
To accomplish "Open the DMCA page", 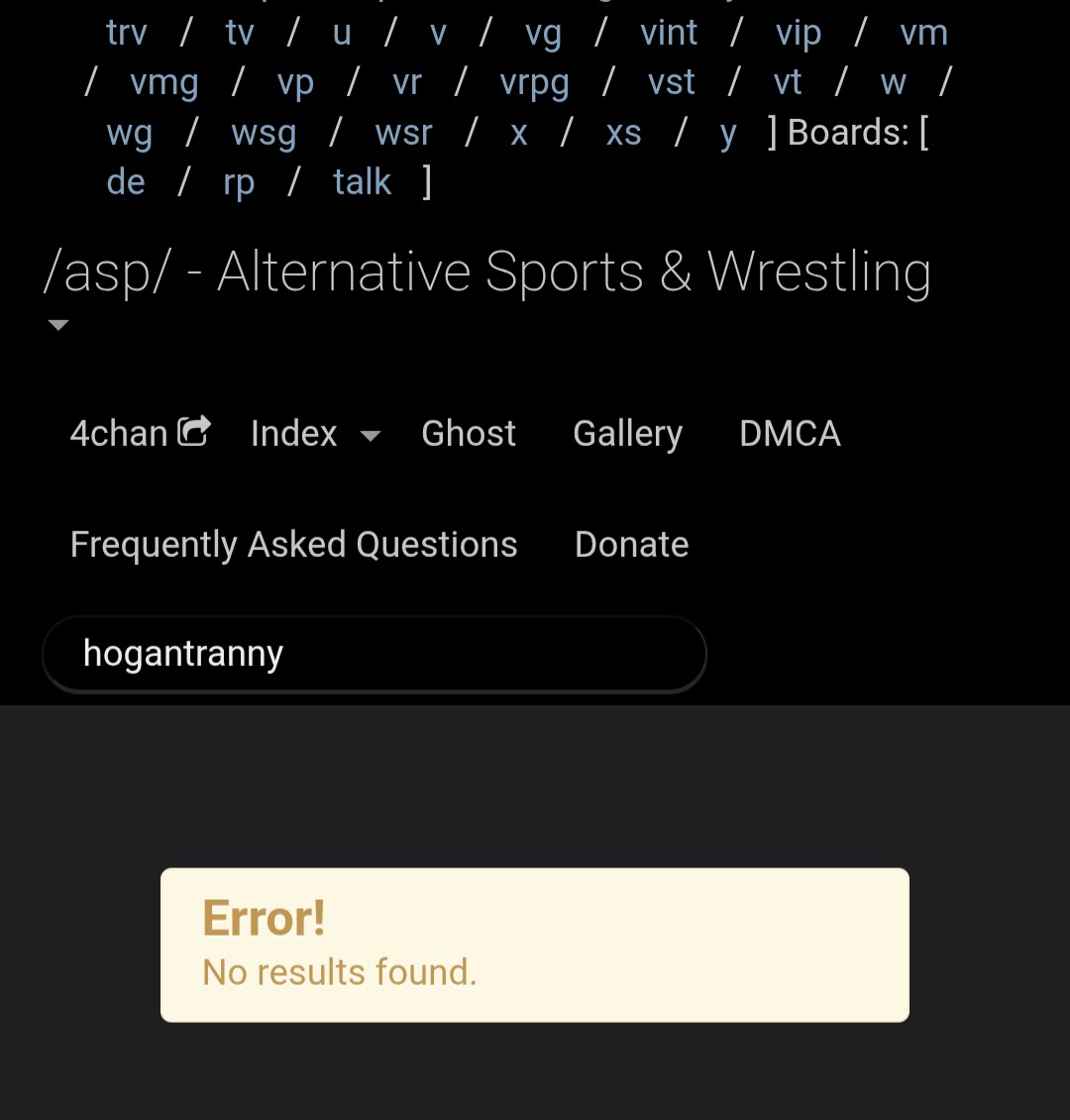I will tap(790, 433).
